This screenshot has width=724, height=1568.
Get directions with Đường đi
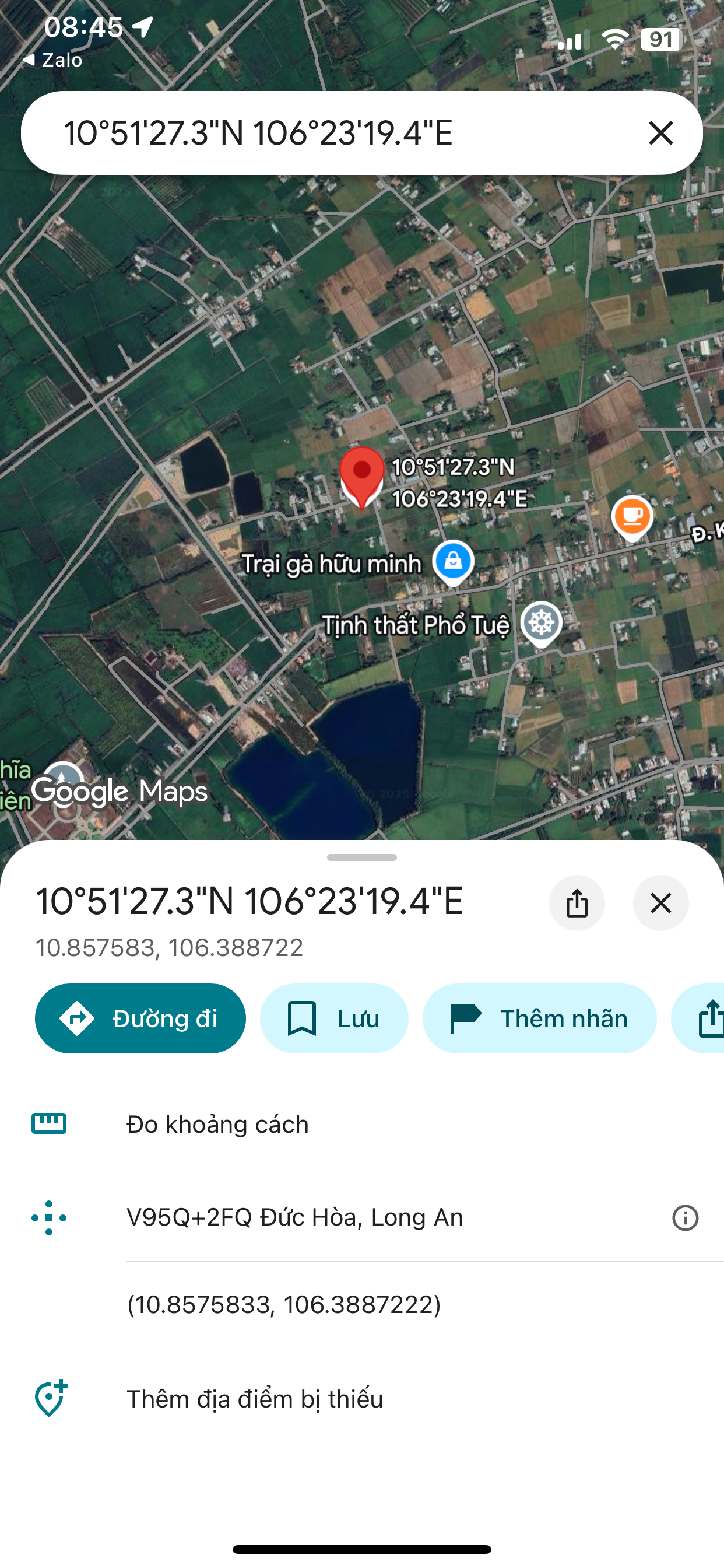pos(140,1019)
